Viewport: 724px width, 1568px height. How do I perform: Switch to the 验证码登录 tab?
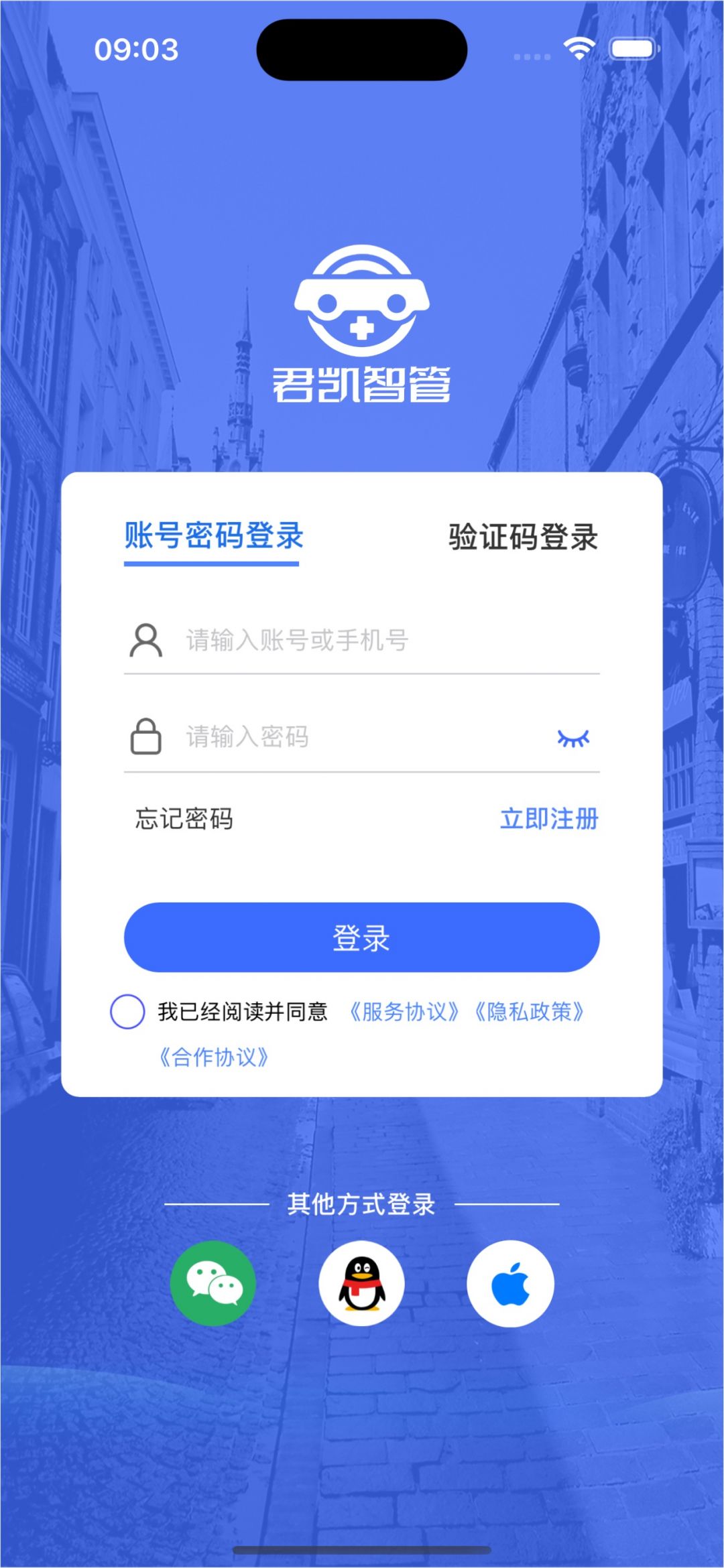[523, 537]
